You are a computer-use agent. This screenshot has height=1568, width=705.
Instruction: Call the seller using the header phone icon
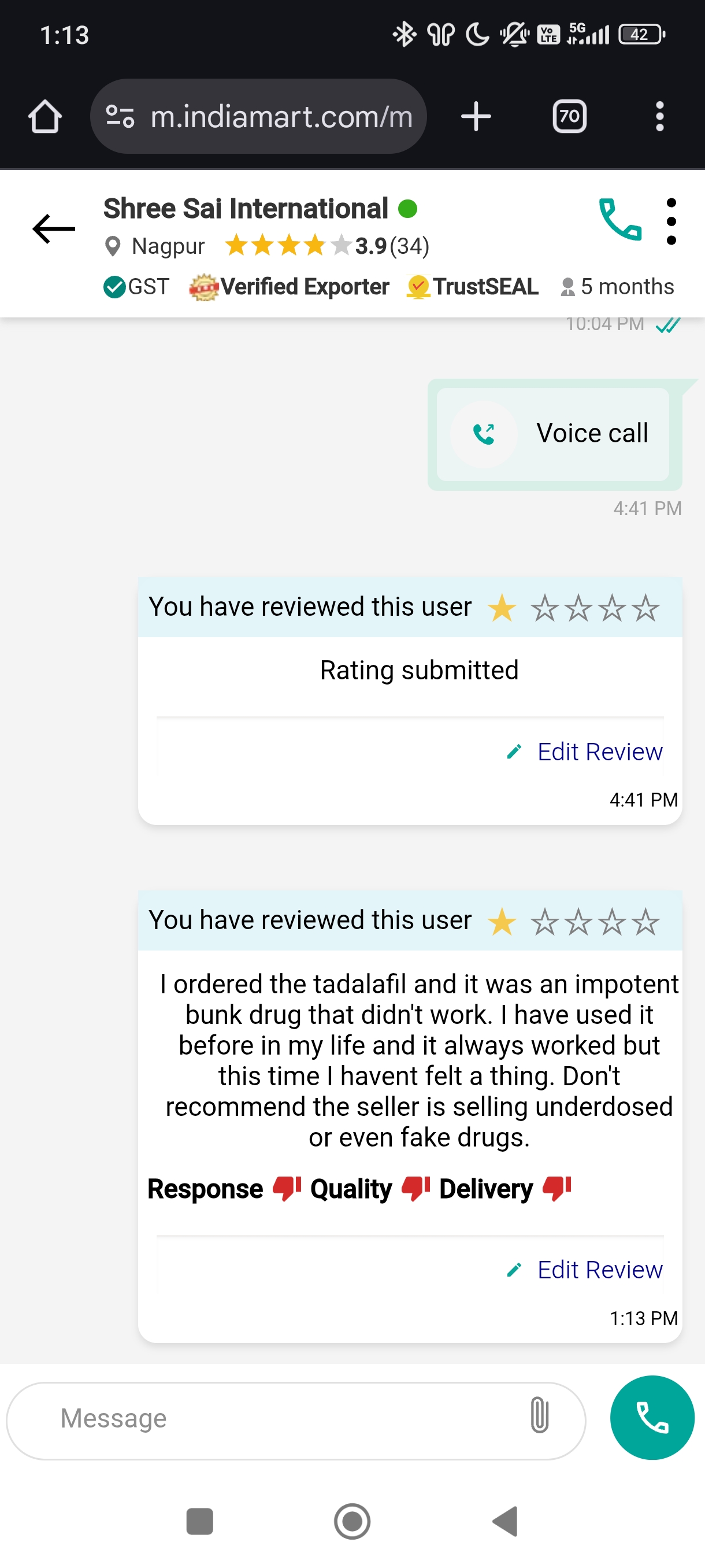(620, 220)
